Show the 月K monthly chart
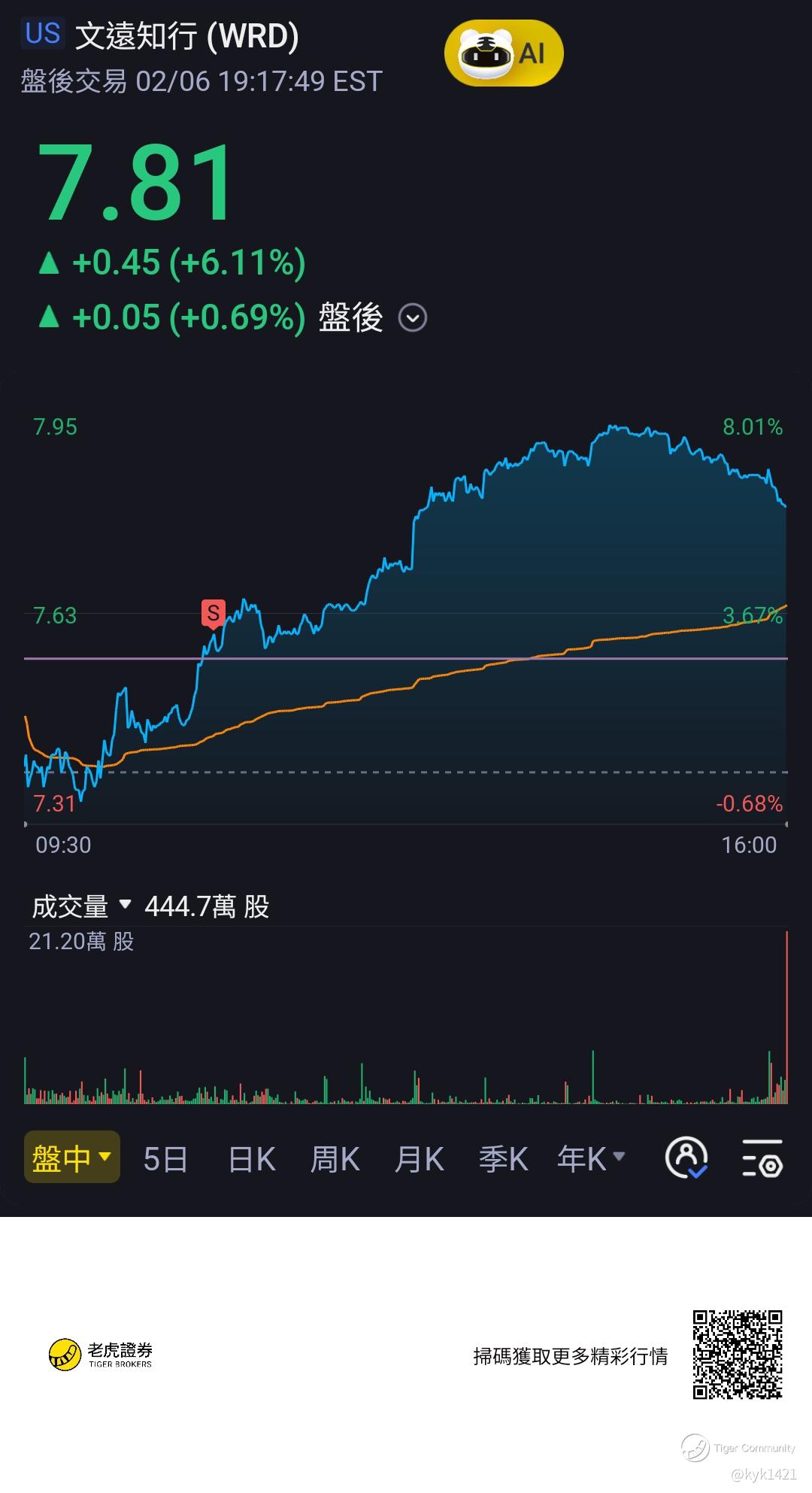The width and height of the screenshot is (812, 1493). (420, 1159)
